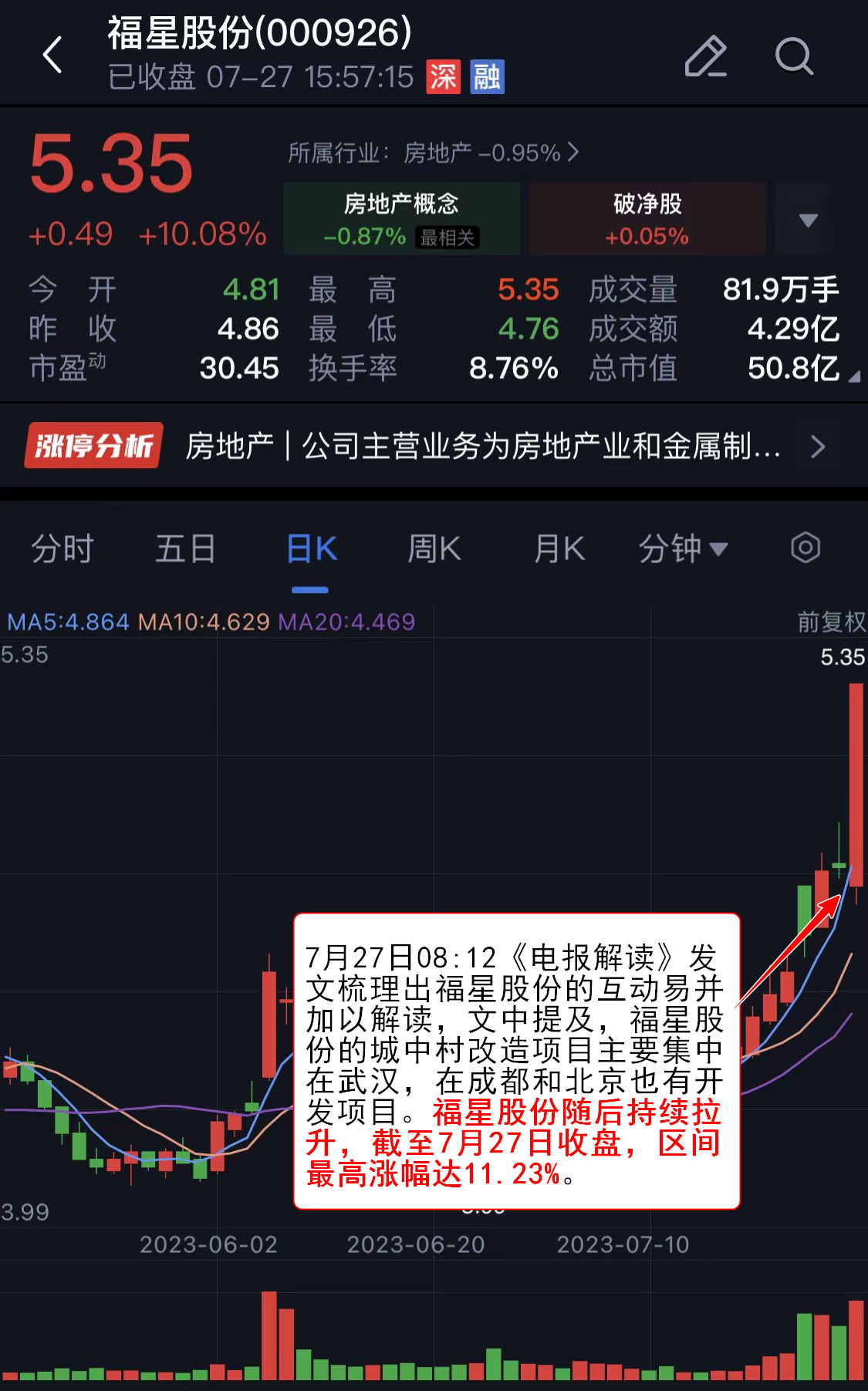
Task: Change the 前复权 adjustment mode
Action: coord(831,622)
